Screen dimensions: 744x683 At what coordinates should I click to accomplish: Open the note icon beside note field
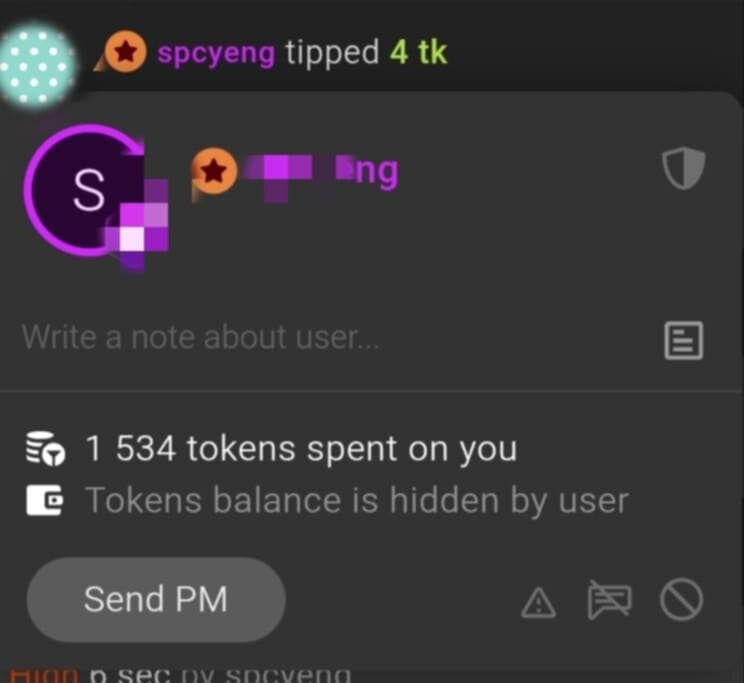(684, 340)
